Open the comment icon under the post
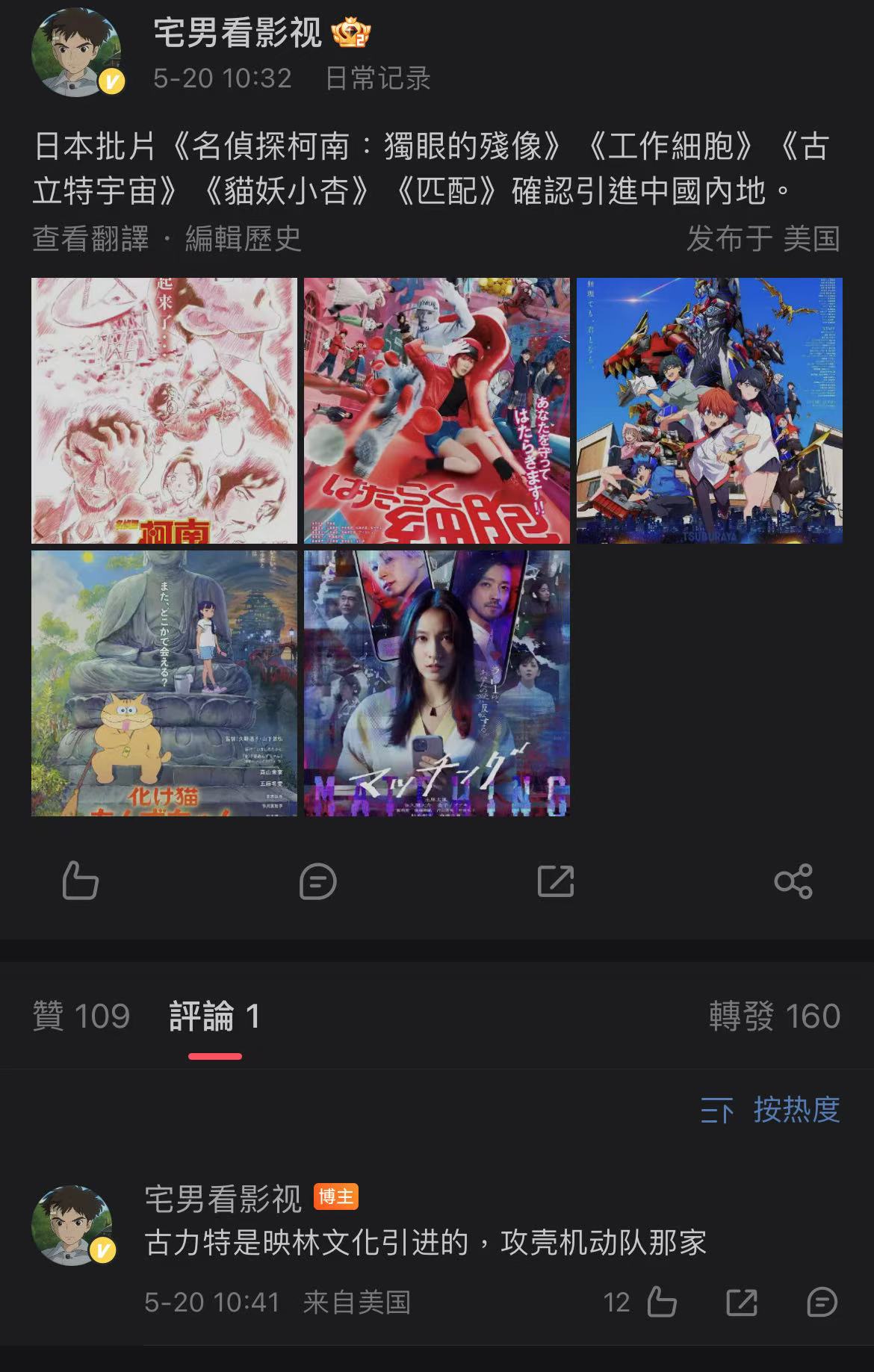 click(x=317, y=881)
